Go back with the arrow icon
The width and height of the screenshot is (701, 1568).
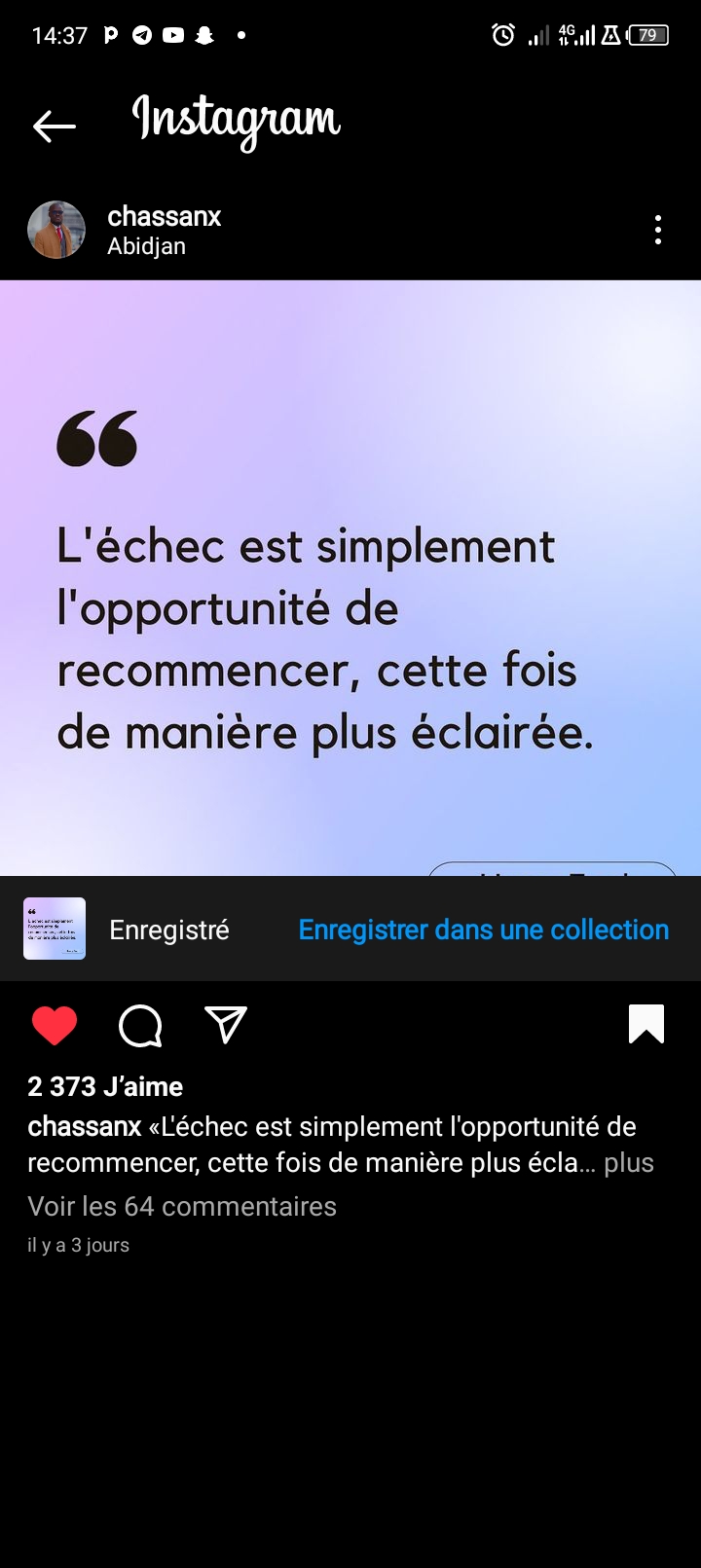point(54,126)
